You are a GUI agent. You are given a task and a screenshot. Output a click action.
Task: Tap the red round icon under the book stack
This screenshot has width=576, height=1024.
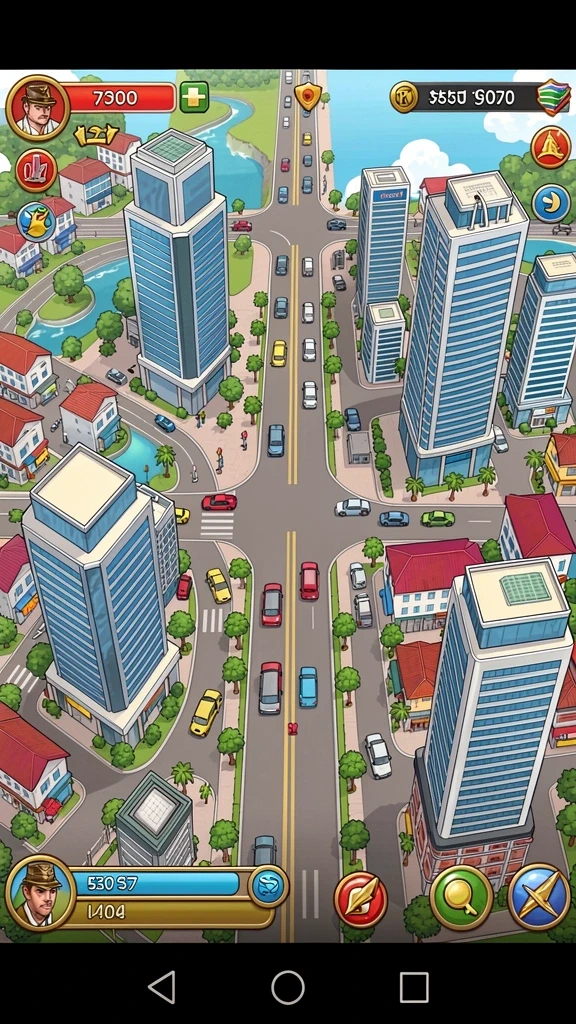pos(551,148)
